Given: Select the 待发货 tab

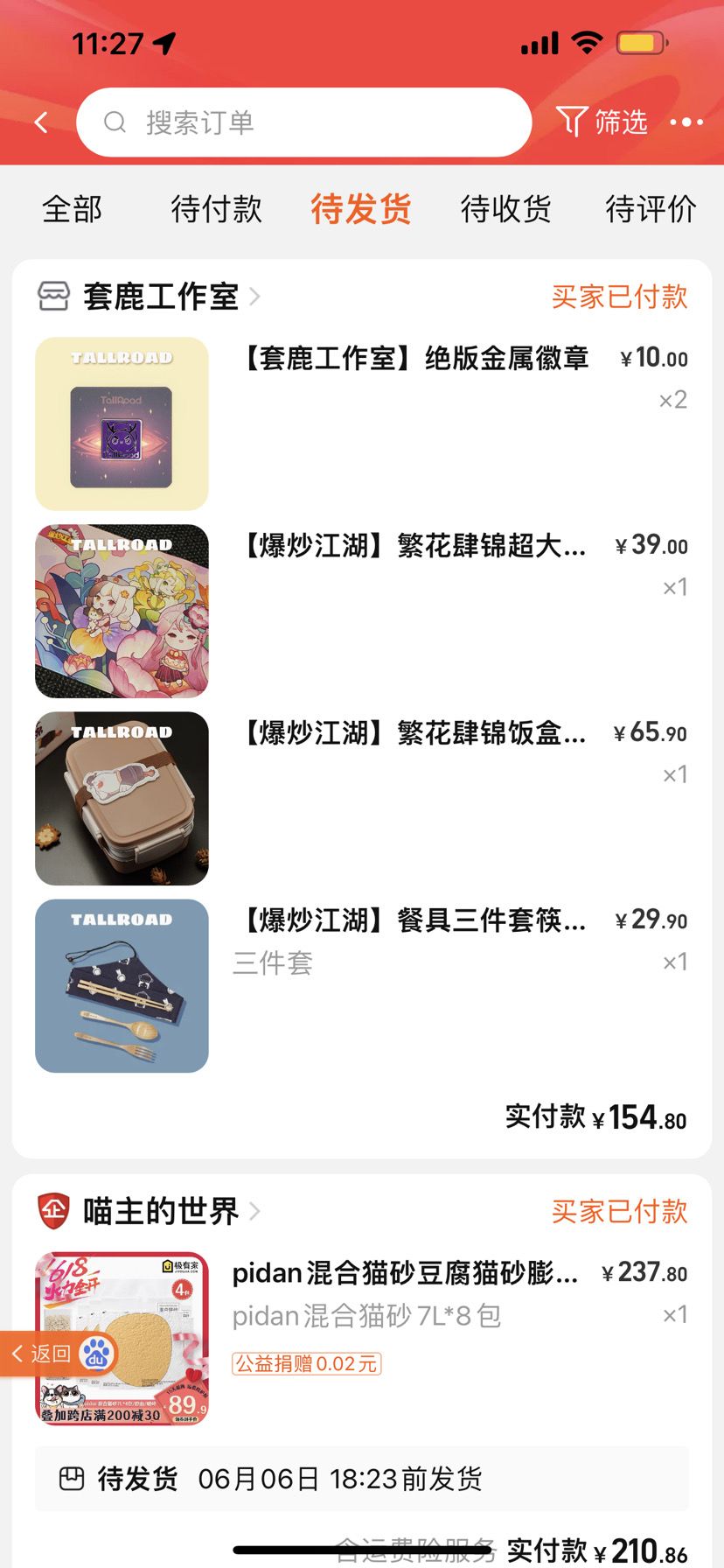Looking at the screenshot, I should tap(361, 209).
